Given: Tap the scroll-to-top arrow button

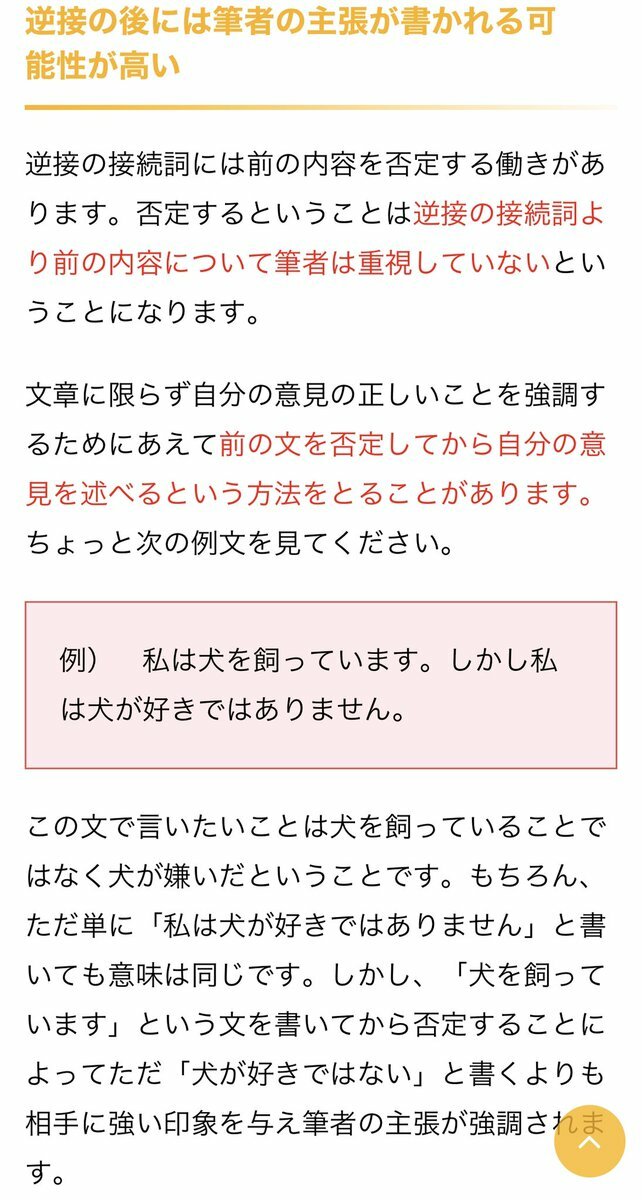Looking at the screenshot, I should pyautogui.click(x=589, y=1141).
